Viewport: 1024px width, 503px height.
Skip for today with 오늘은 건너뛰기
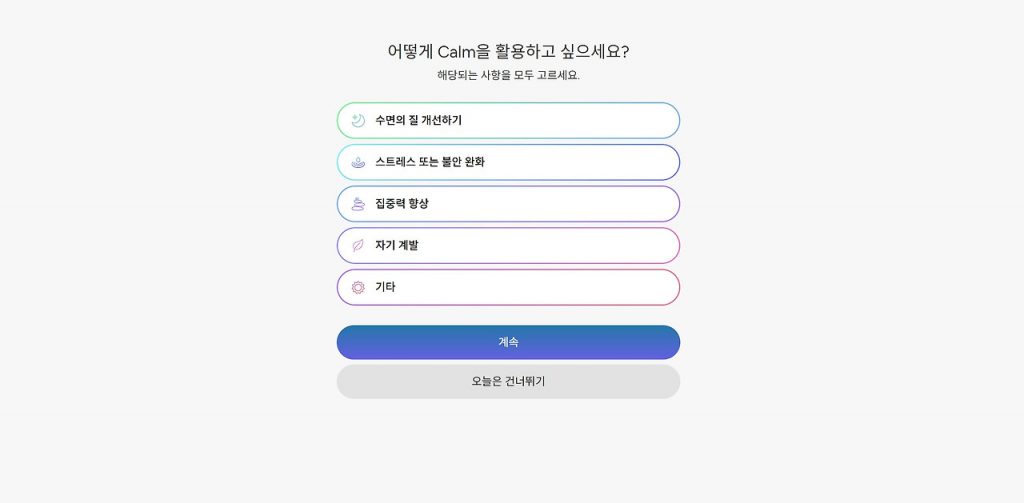(508, 382)
